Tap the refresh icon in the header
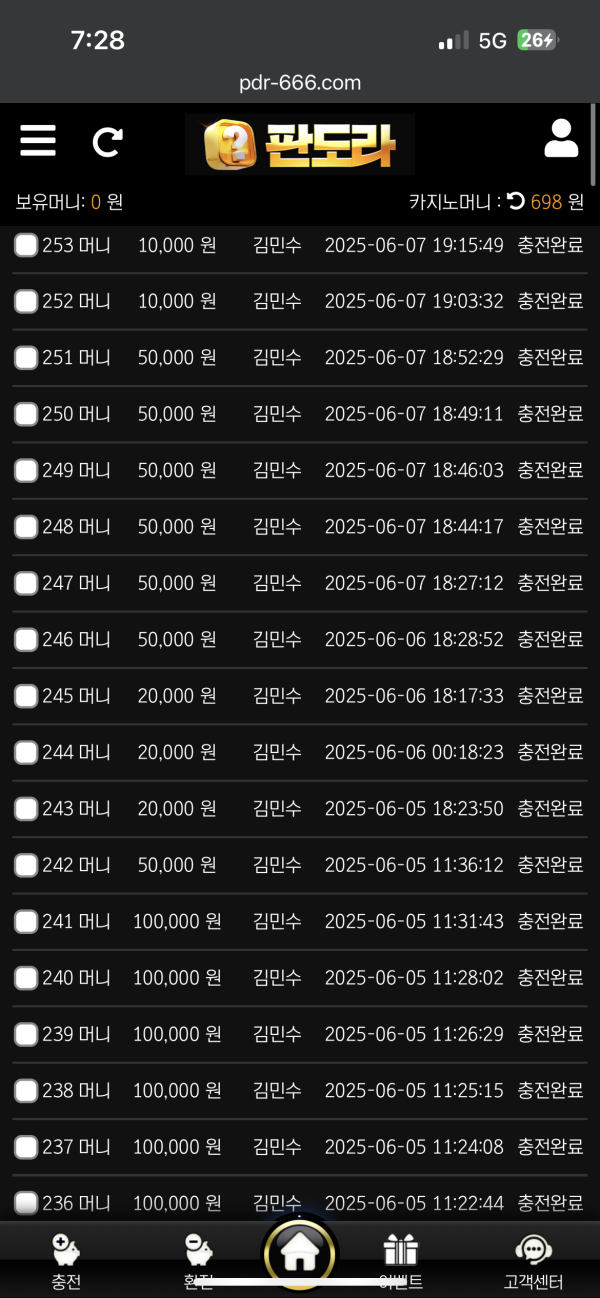The width and height of the screenshot is (600, 1298). 107,142
